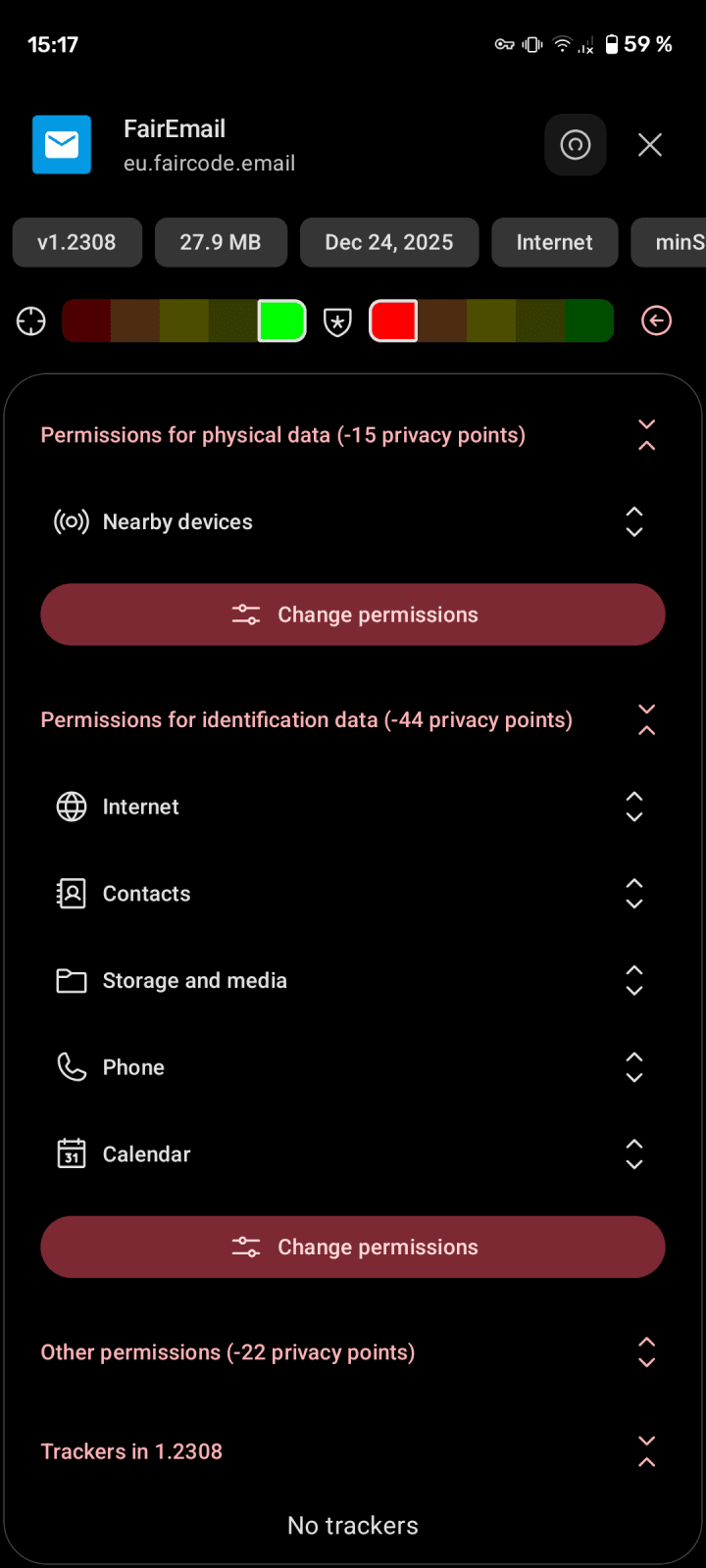Expand the Other permissions section
Image resolution: width=706 pixels, height=1568 pixels.
646,1352
